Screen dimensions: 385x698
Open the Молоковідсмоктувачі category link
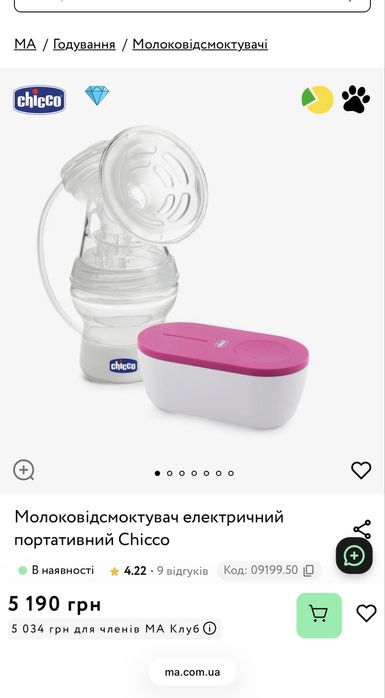click(200, 45)
